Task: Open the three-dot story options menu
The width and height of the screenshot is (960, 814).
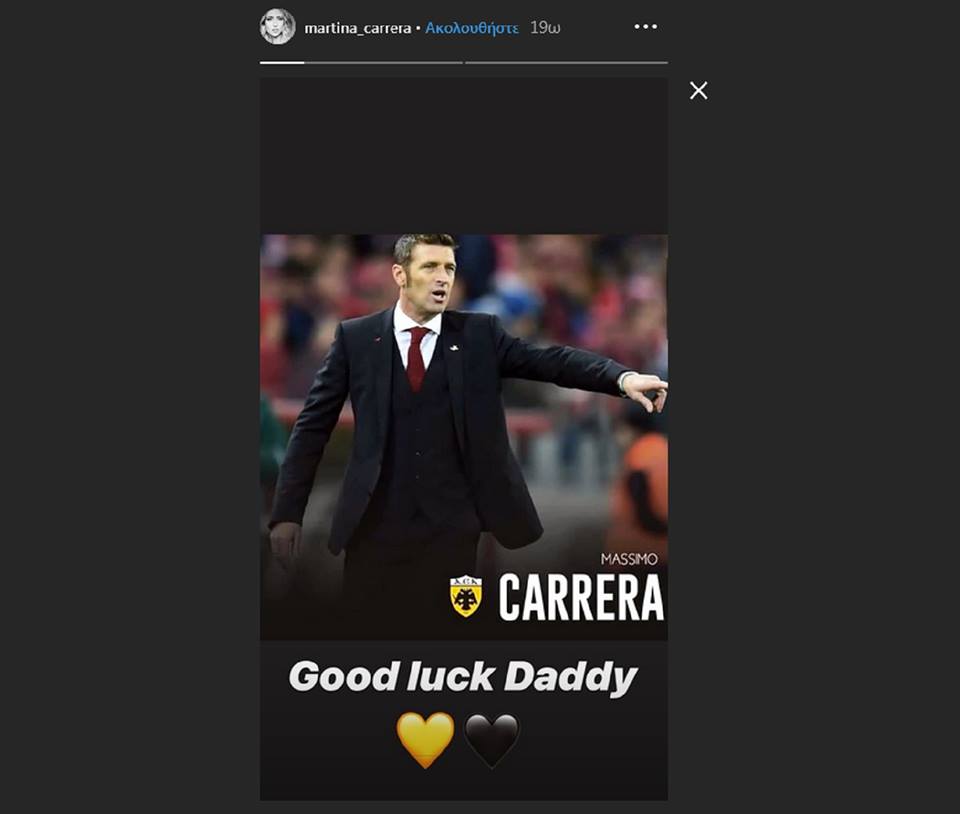Action: click(646, 26)
